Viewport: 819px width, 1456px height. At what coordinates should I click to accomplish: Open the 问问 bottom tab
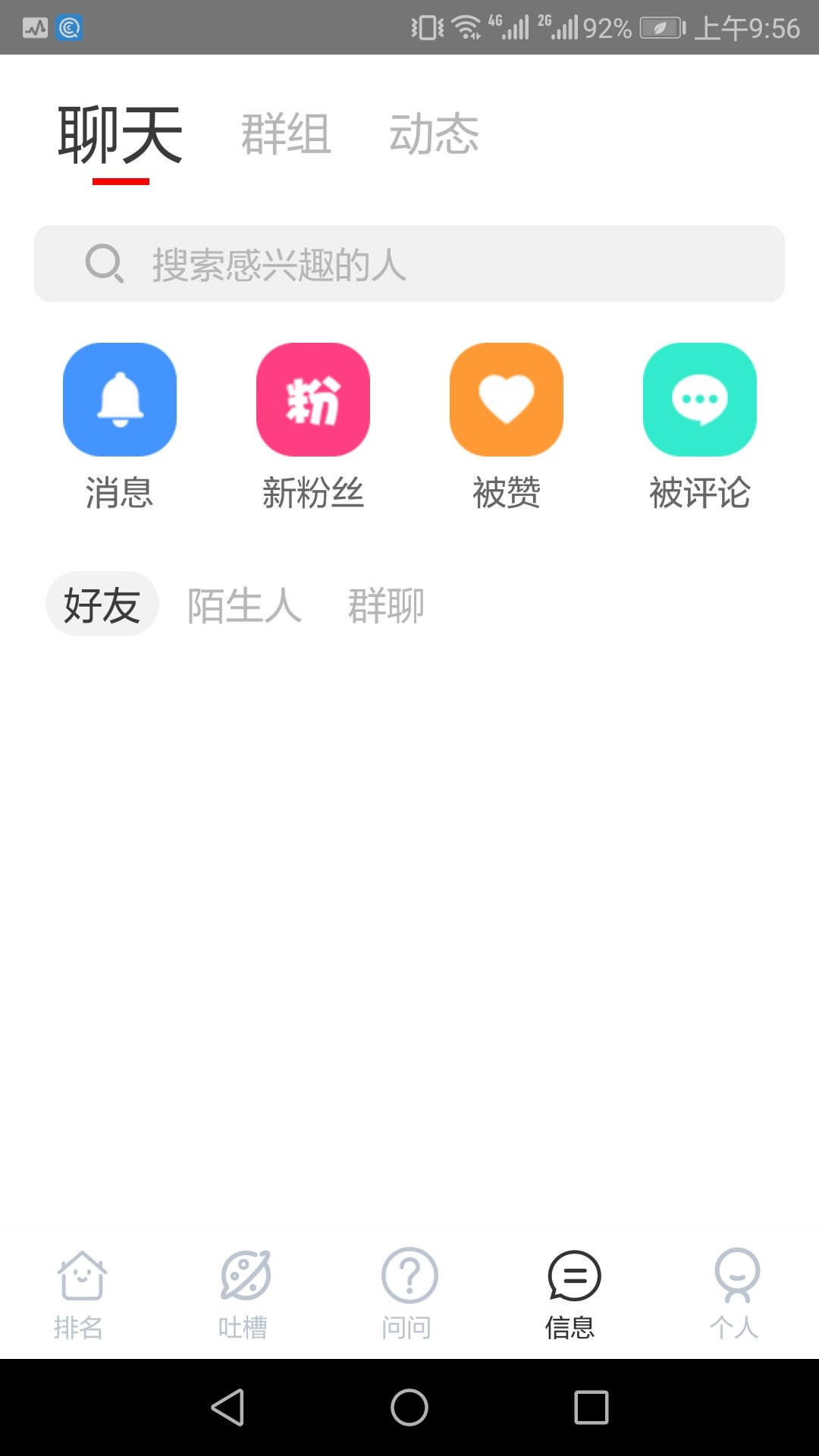(x=408, y=1294)
